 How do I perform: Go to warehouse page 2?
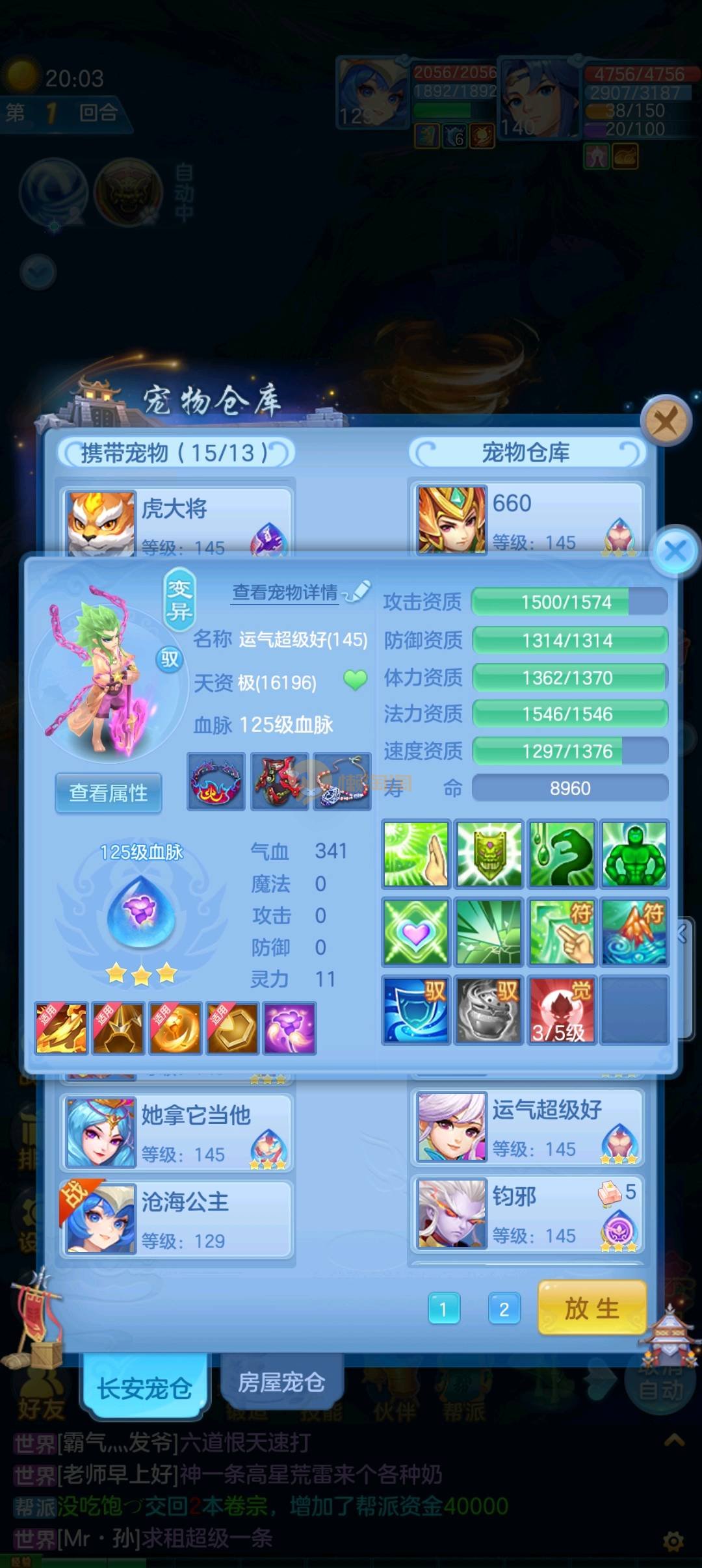point(504,1309)
